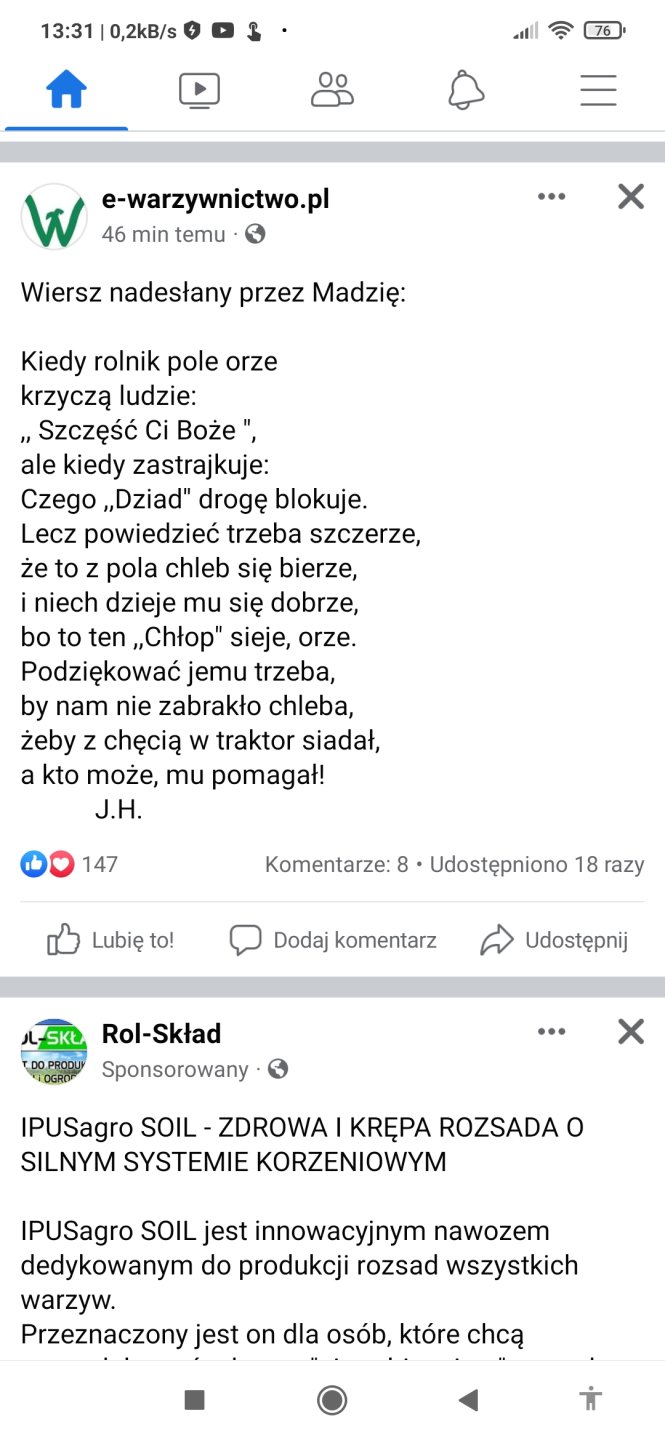665x1440 pixels.
Task: Switch to the Home feed tab
Action: coord(67,91)
